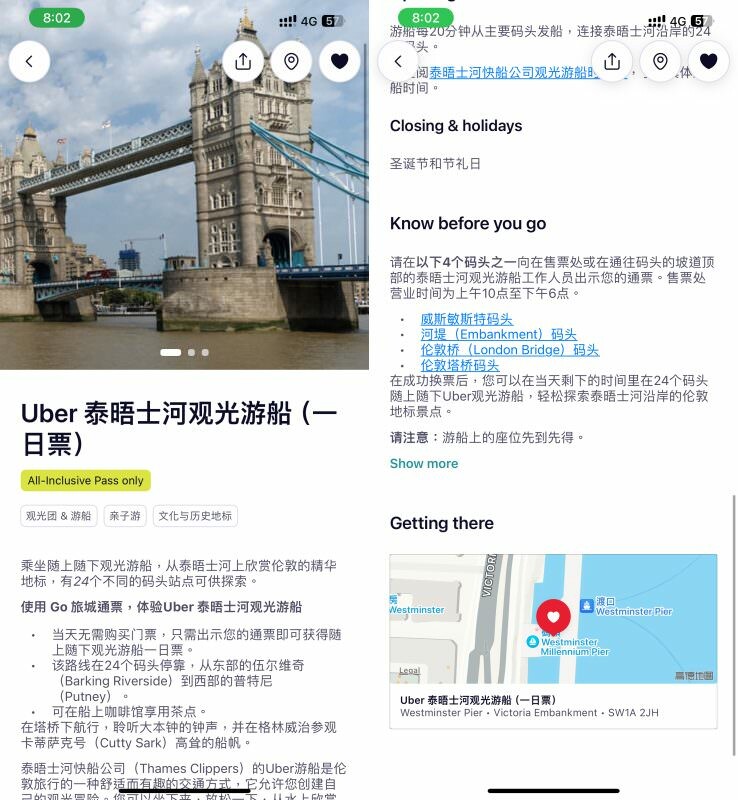Tap the Westminster Pier map thumbnail
The image size is (738, 800).
[553, 618]
